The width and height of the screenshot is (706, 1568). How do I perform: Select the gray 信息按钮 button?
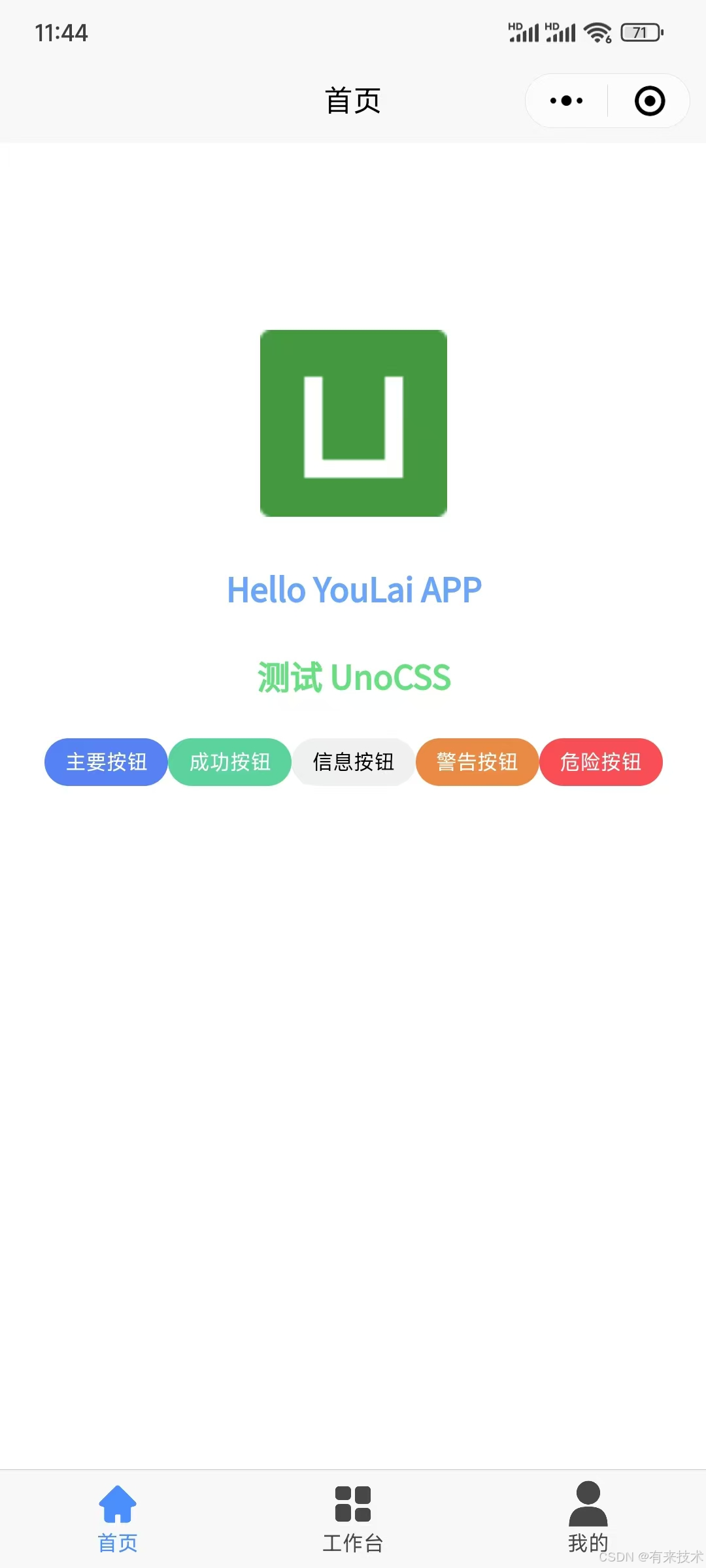tap(353, 762)
